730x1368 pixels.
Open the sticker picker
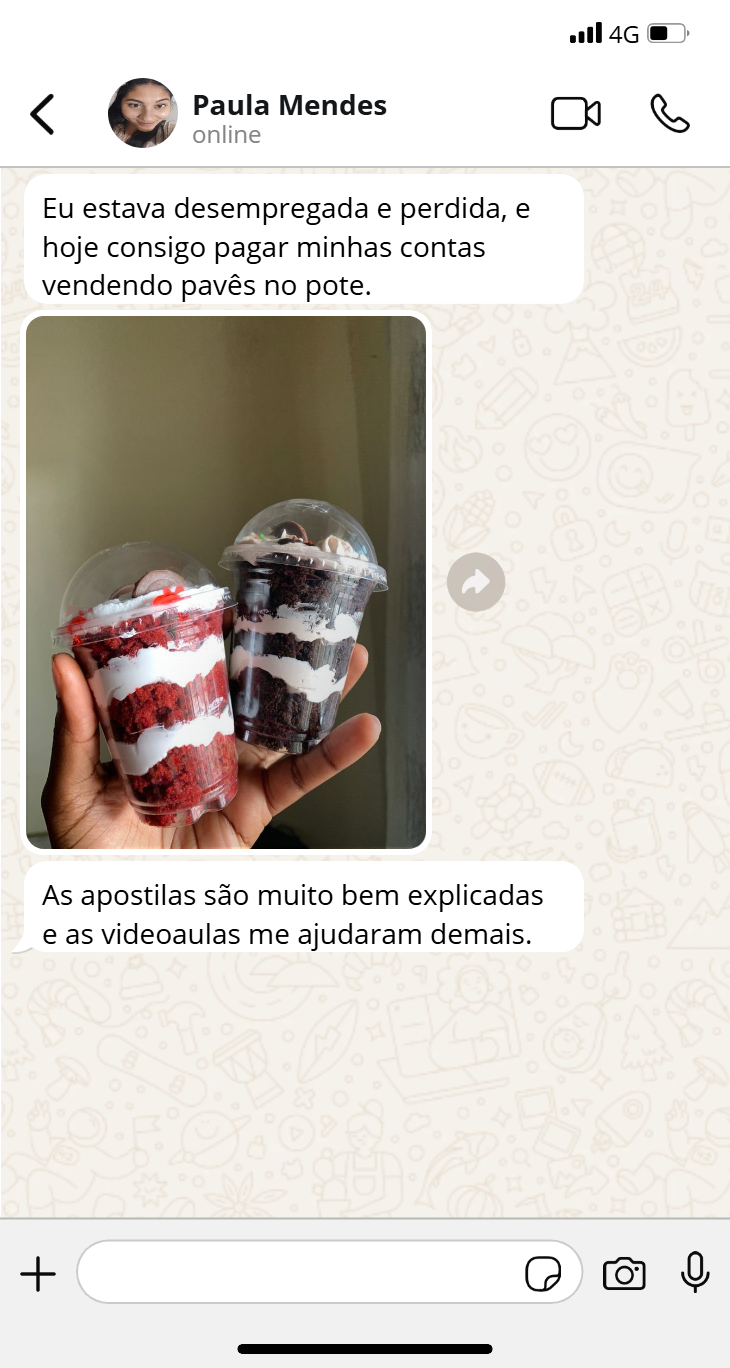[543, 1274]
